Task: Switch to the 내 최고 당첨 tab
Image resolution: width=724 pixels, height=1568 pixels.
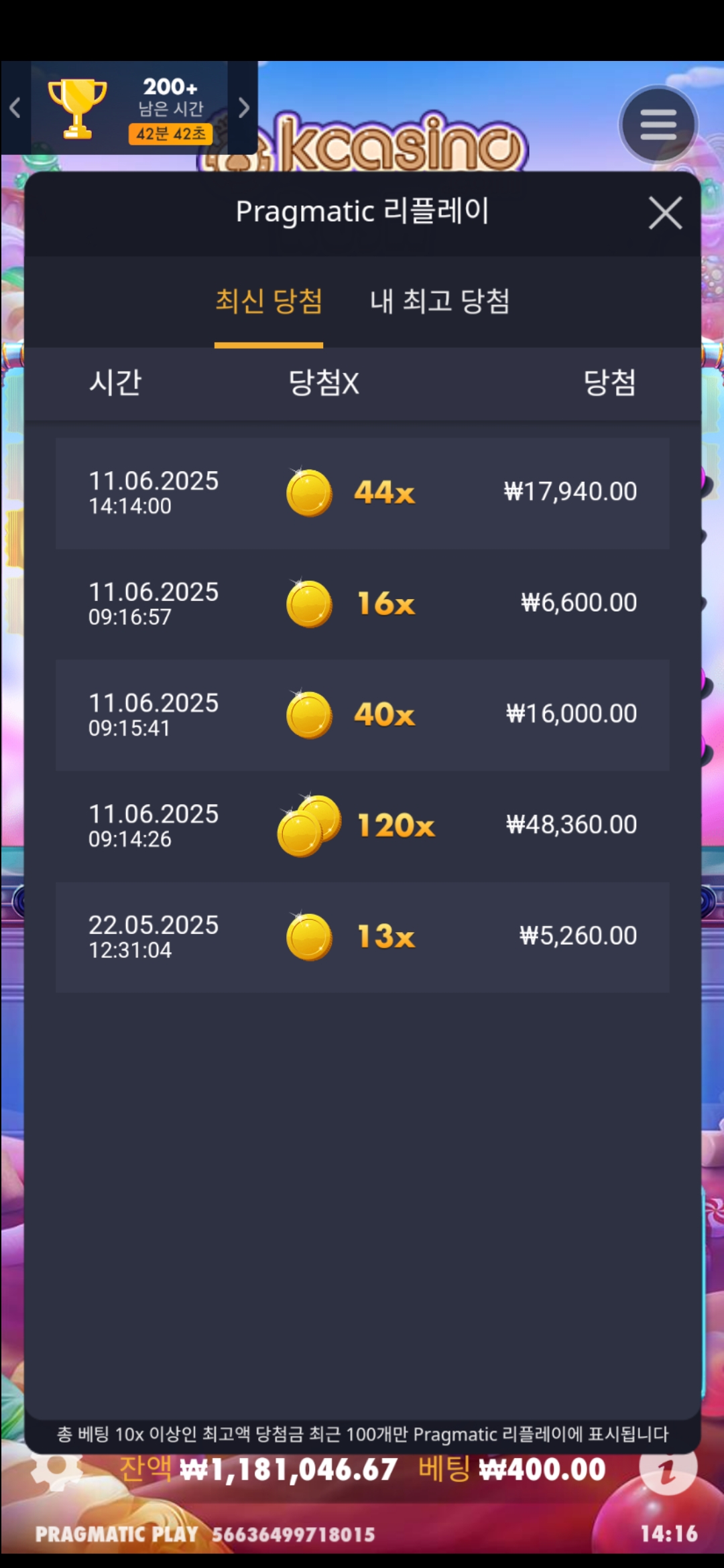Action: [x=440, y=301]
